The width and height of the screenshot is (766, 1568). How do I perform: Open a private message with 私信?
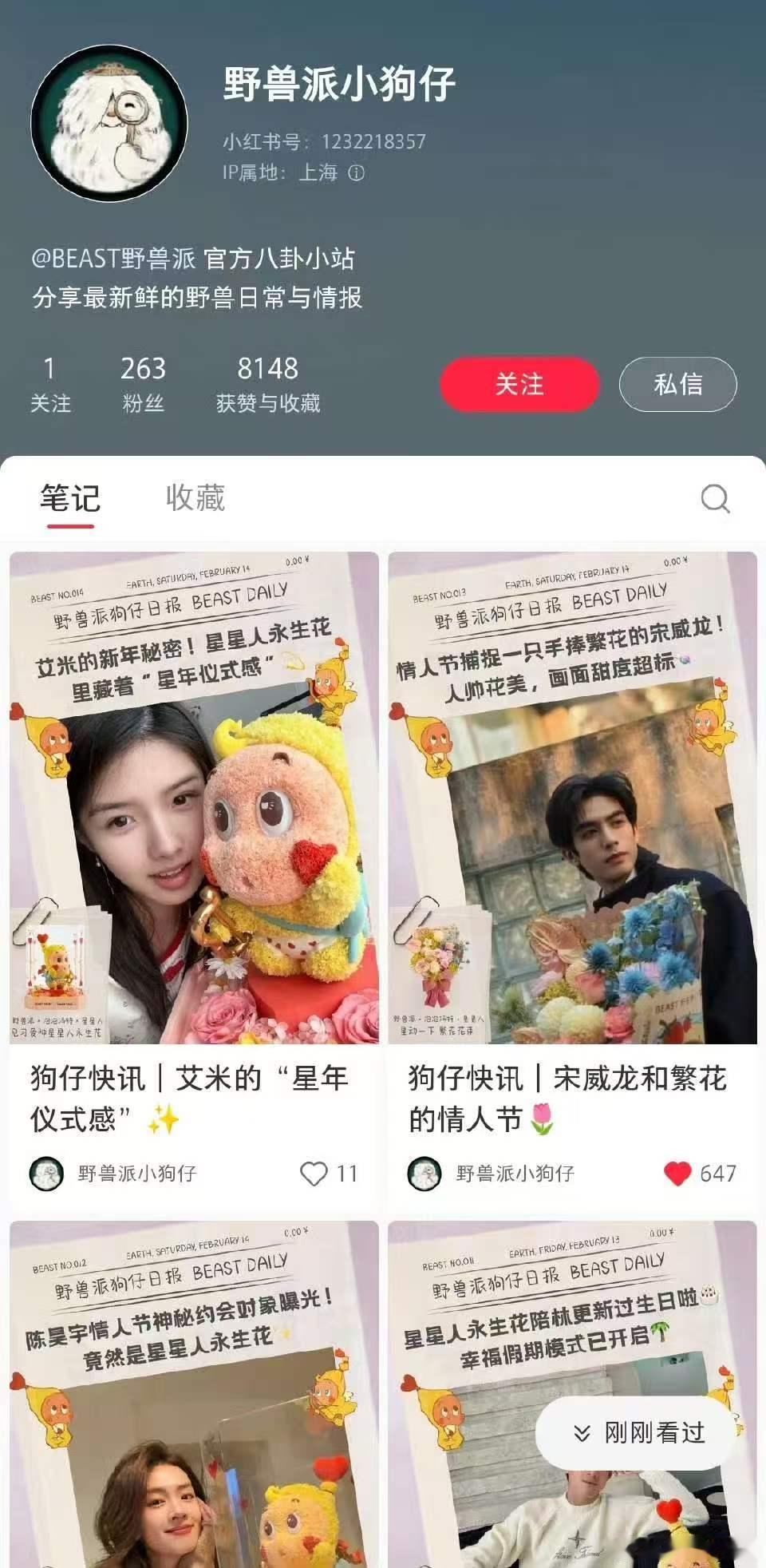pyautogui.click(x=676, y=384)
